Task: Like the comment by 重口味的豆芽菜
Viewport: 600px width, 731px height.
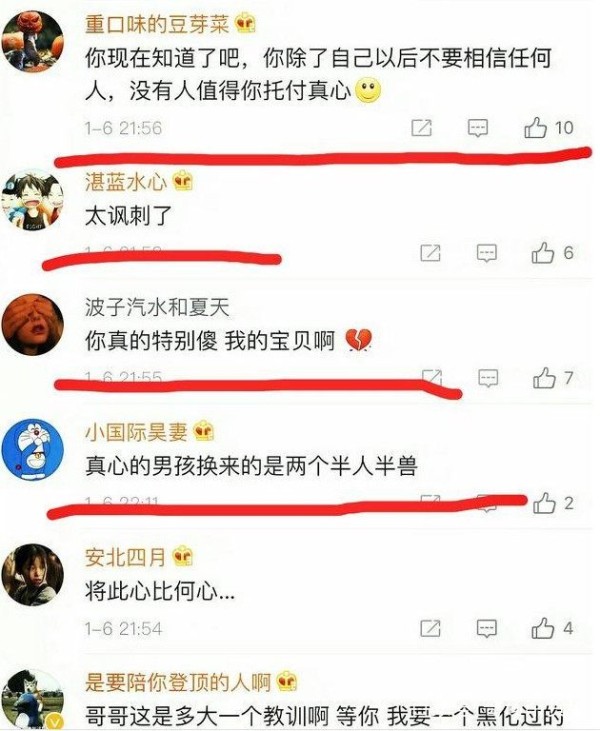Action: [x=537, y=128]
